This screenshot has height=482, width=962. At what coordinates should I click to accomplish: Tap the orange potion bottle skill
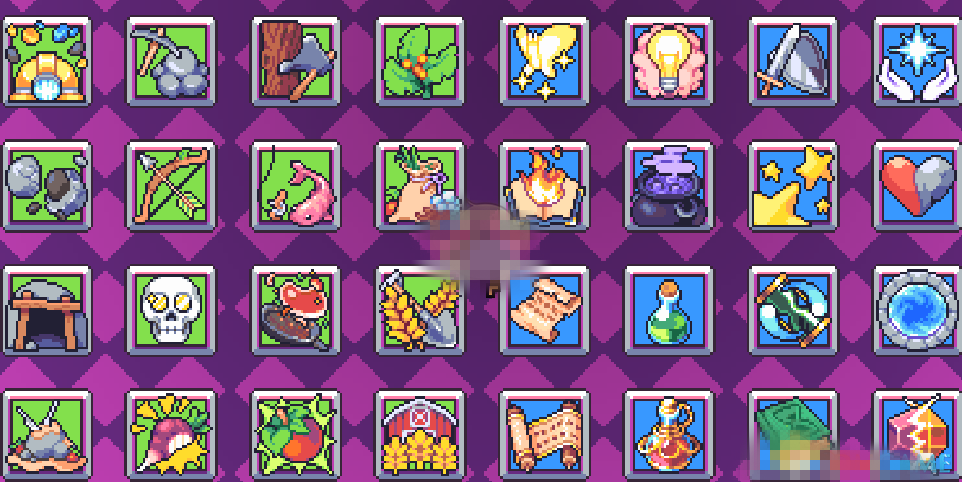click(x=667, y=434)
